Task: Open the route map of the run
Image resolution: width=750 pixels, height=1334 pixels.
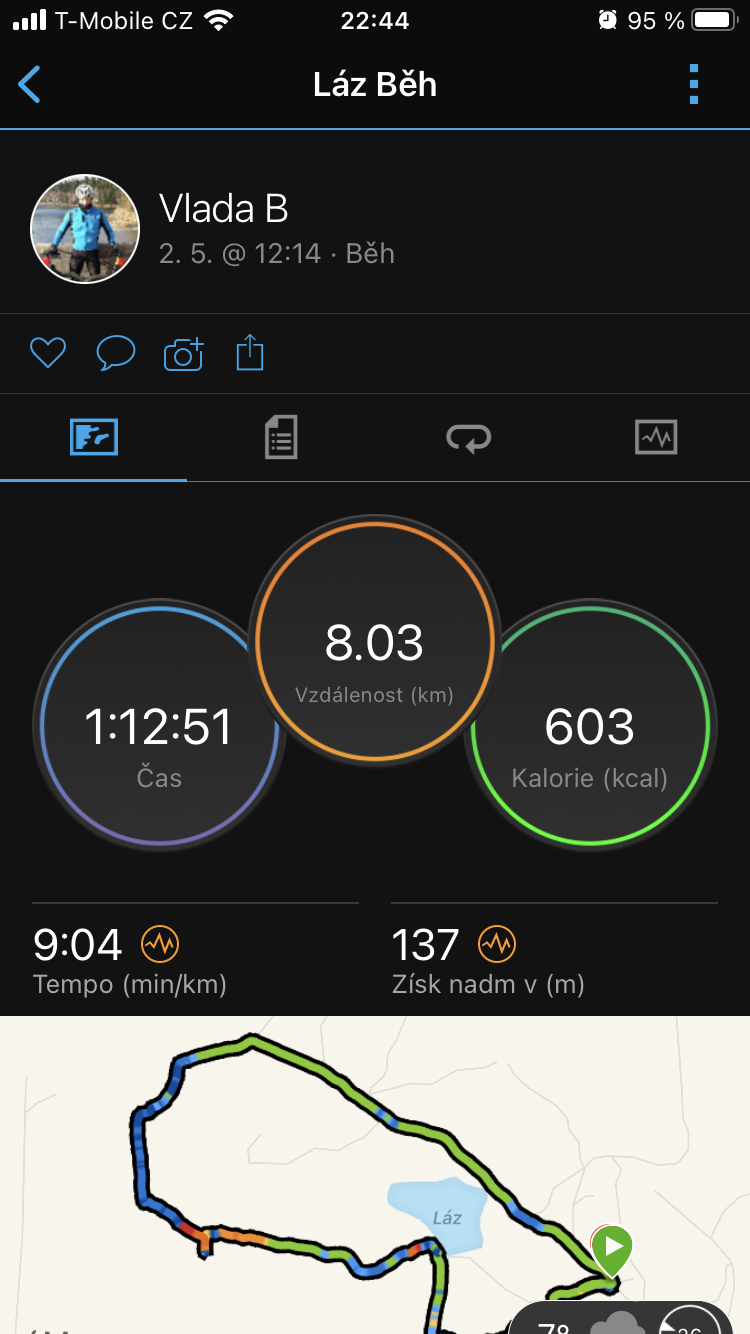Action: click(375, 1175)
